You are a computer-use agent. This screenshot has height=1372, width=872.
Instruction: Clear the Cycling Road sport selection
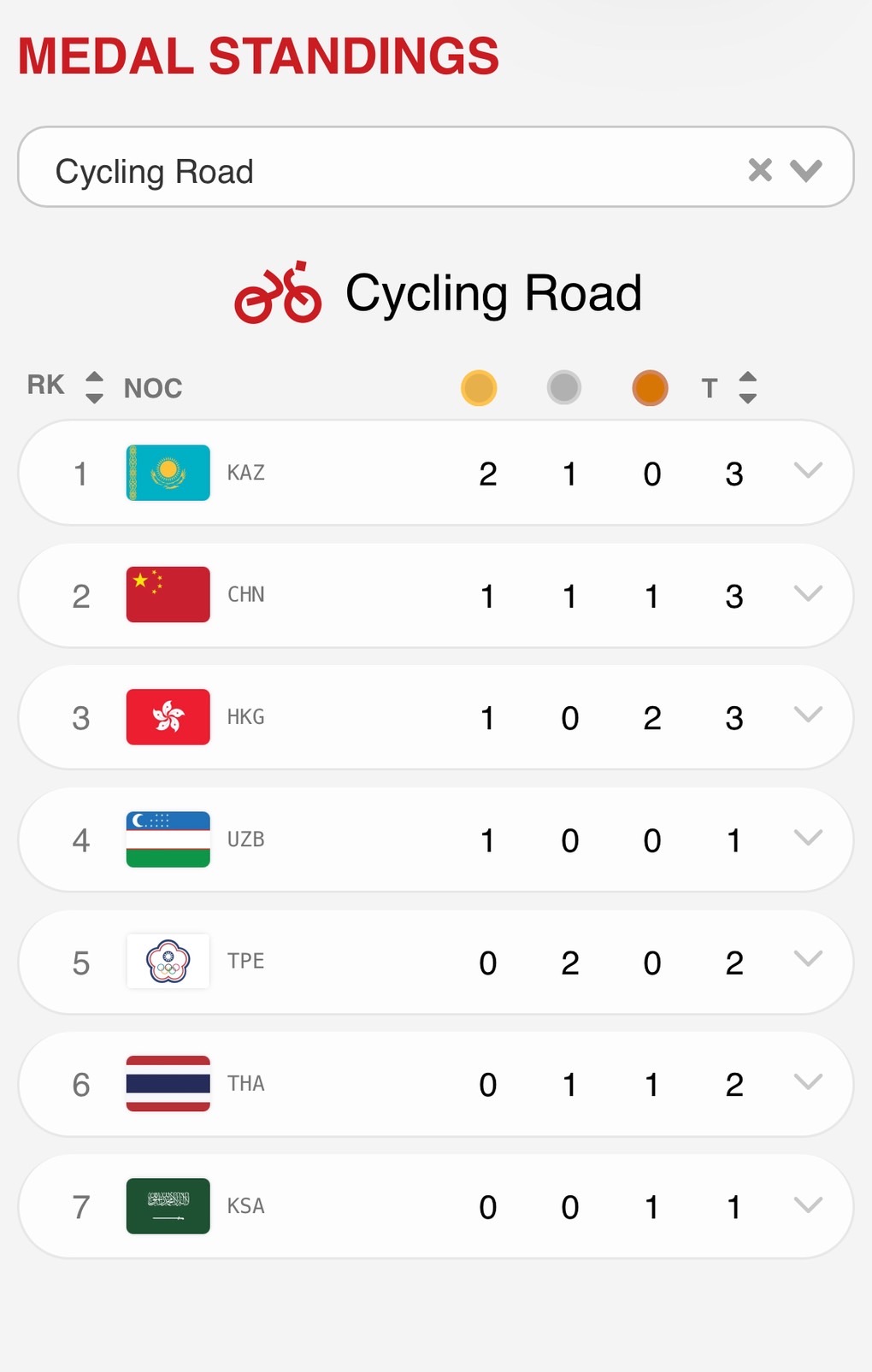click(759, 170)
